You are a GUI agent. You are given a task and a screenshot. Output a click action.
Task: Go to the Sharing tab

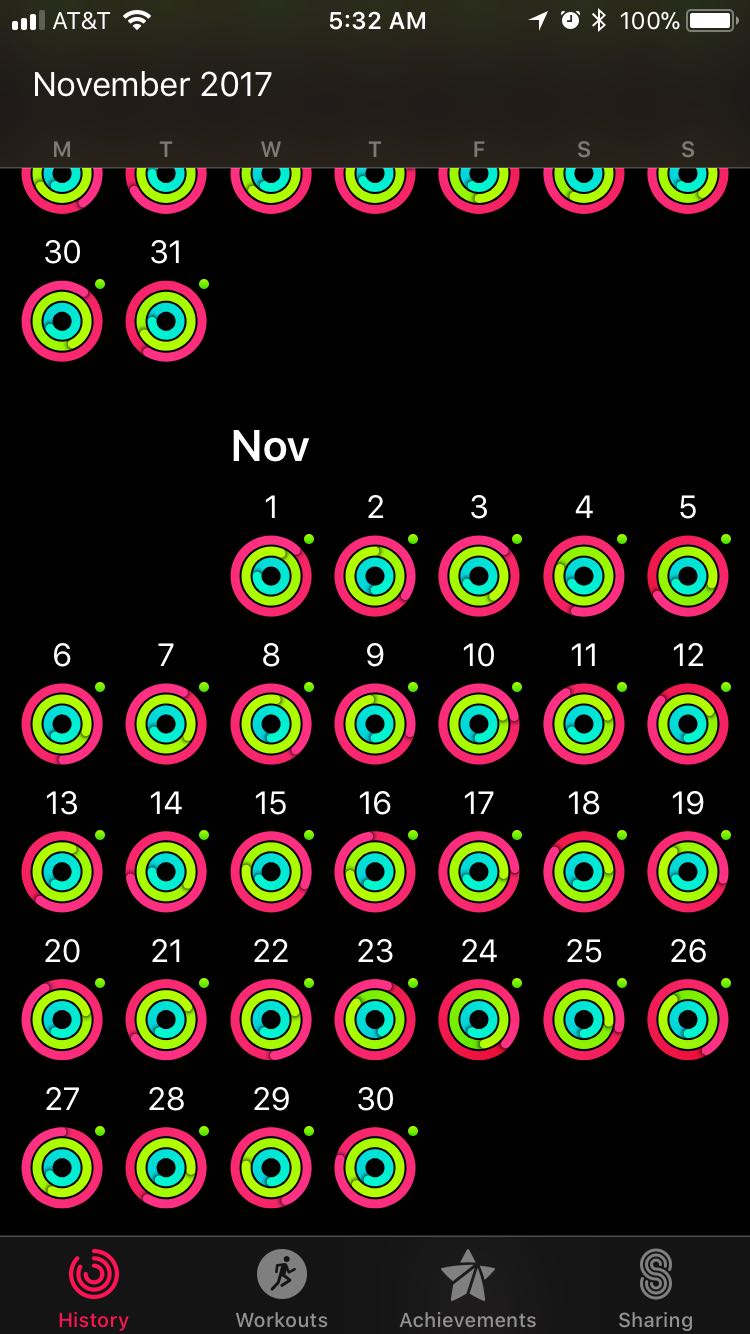(x=655, y=1288)
